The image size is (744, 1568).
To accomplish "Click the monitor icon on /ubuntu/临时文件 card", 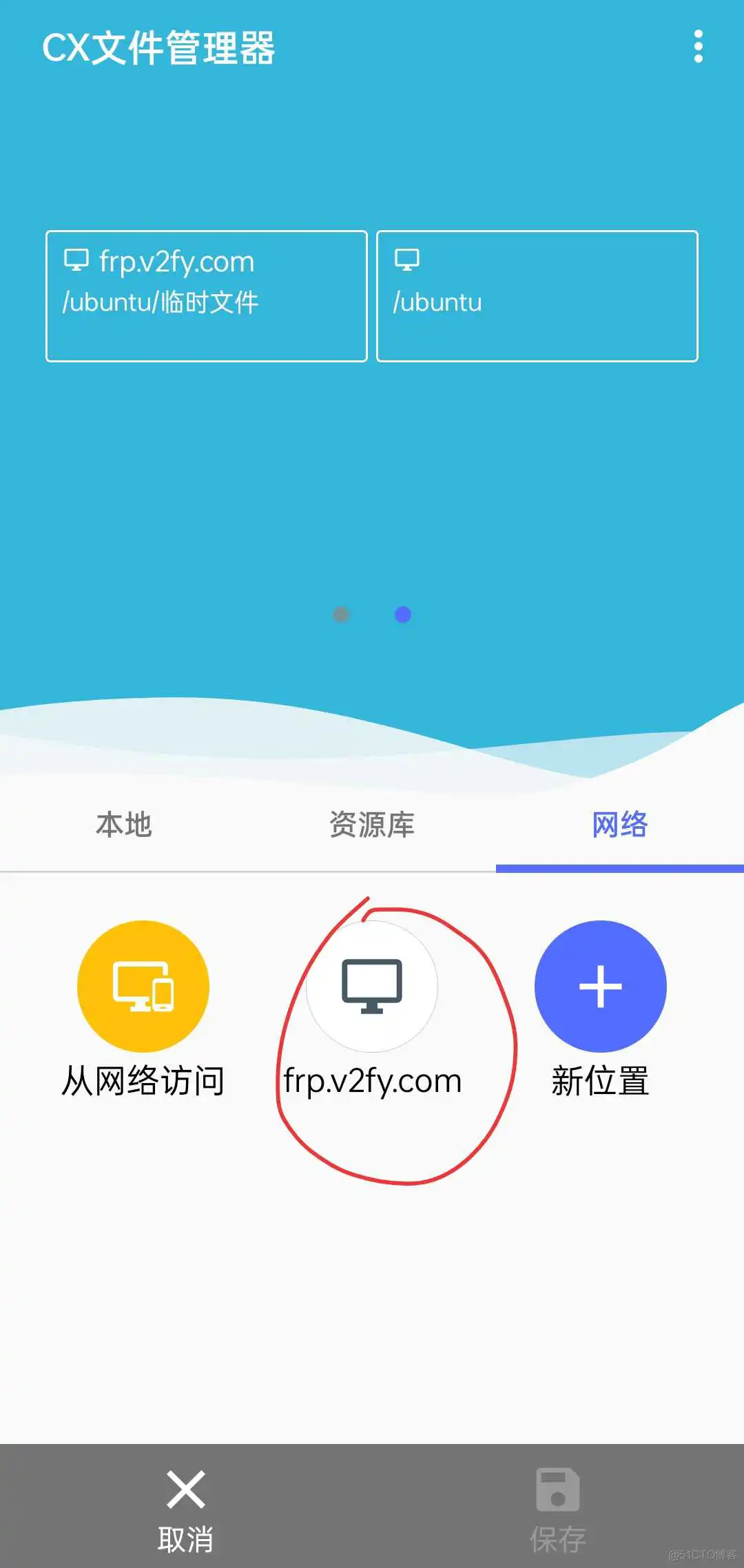I will pos(76,259).
